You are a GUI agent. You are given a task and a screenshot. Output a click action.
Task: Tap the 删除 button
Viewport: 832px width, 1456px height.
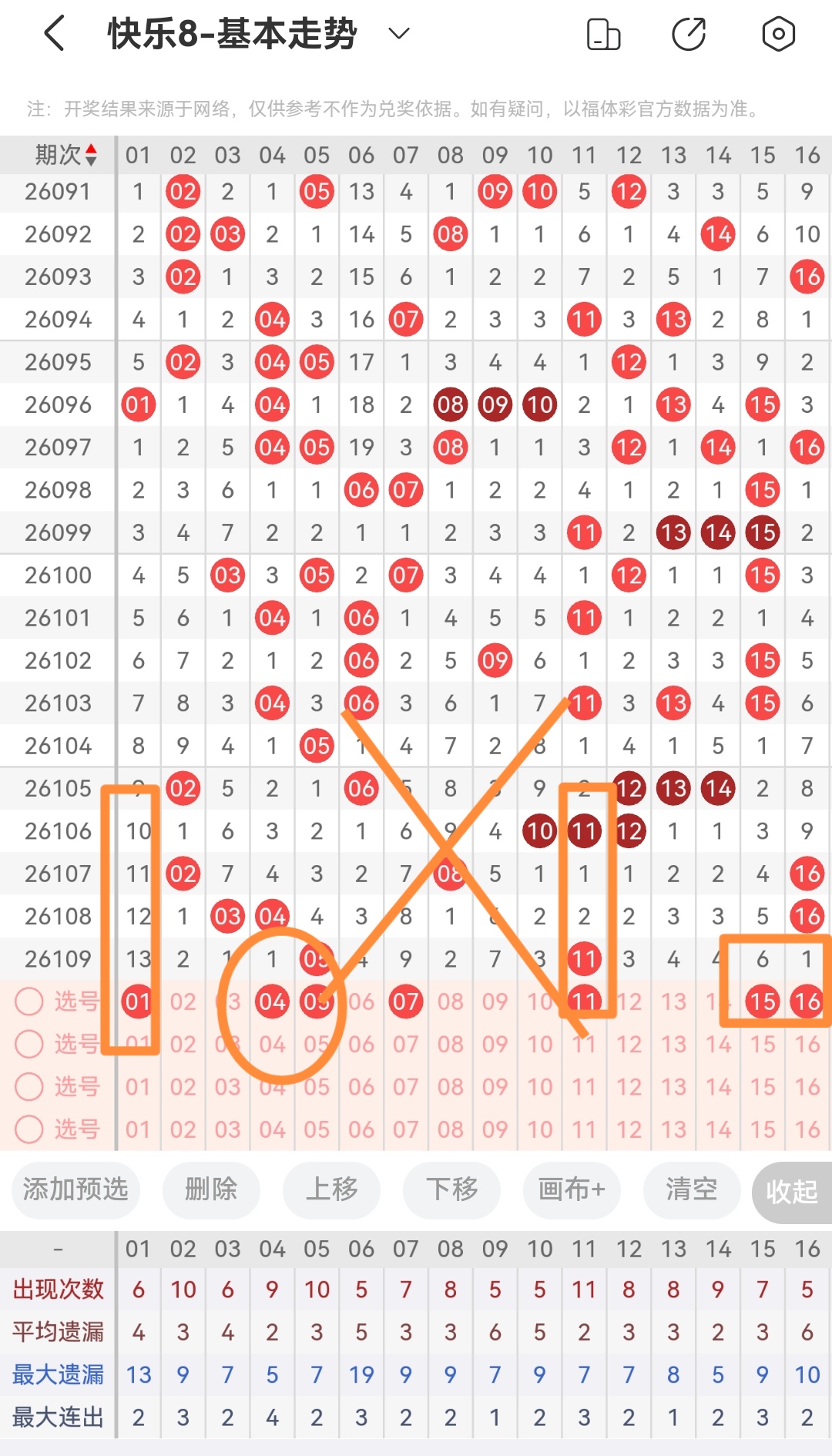[210, 1189]
